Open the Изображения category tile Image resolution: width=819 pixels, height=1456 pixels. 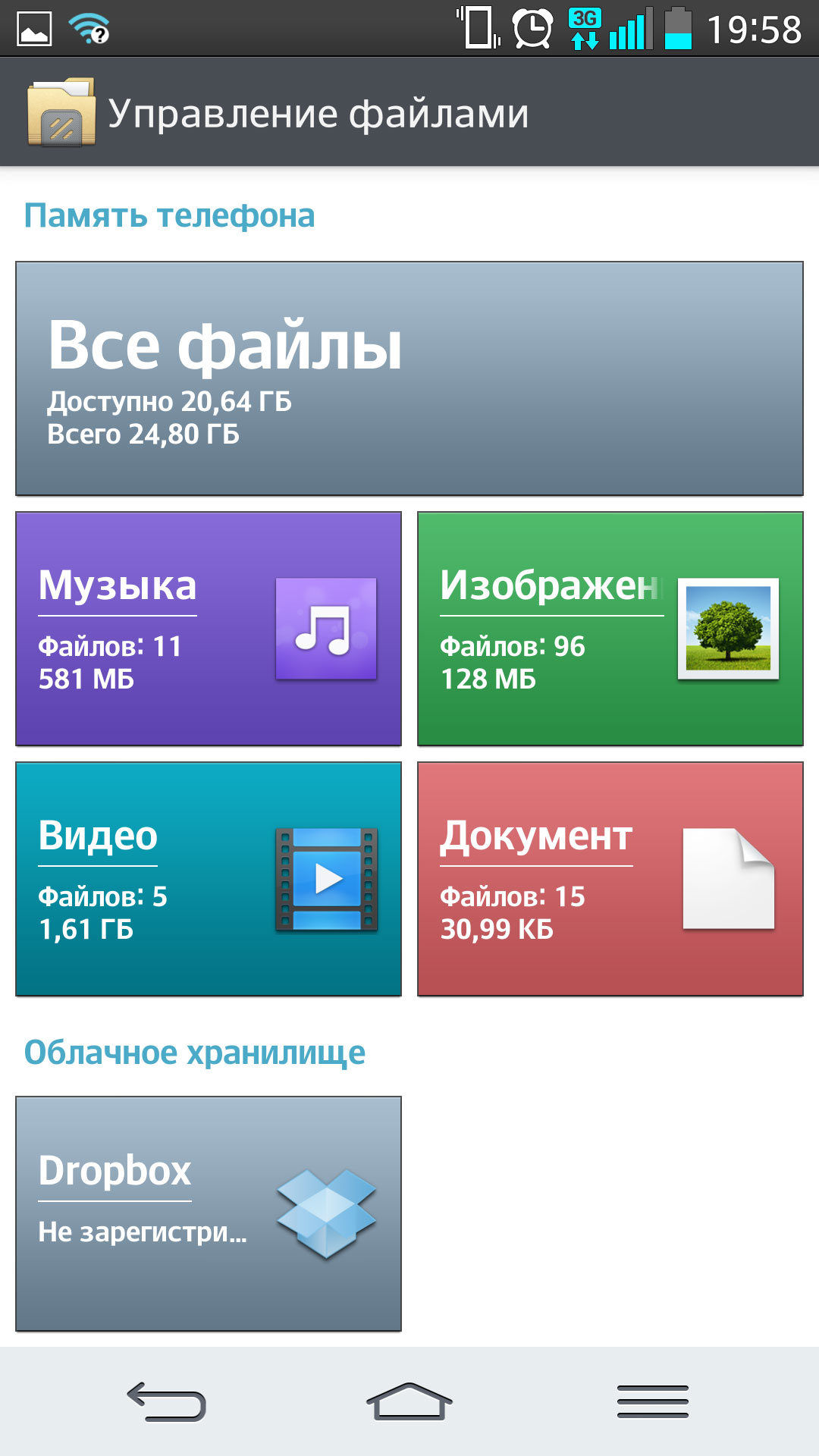(610, 629)
